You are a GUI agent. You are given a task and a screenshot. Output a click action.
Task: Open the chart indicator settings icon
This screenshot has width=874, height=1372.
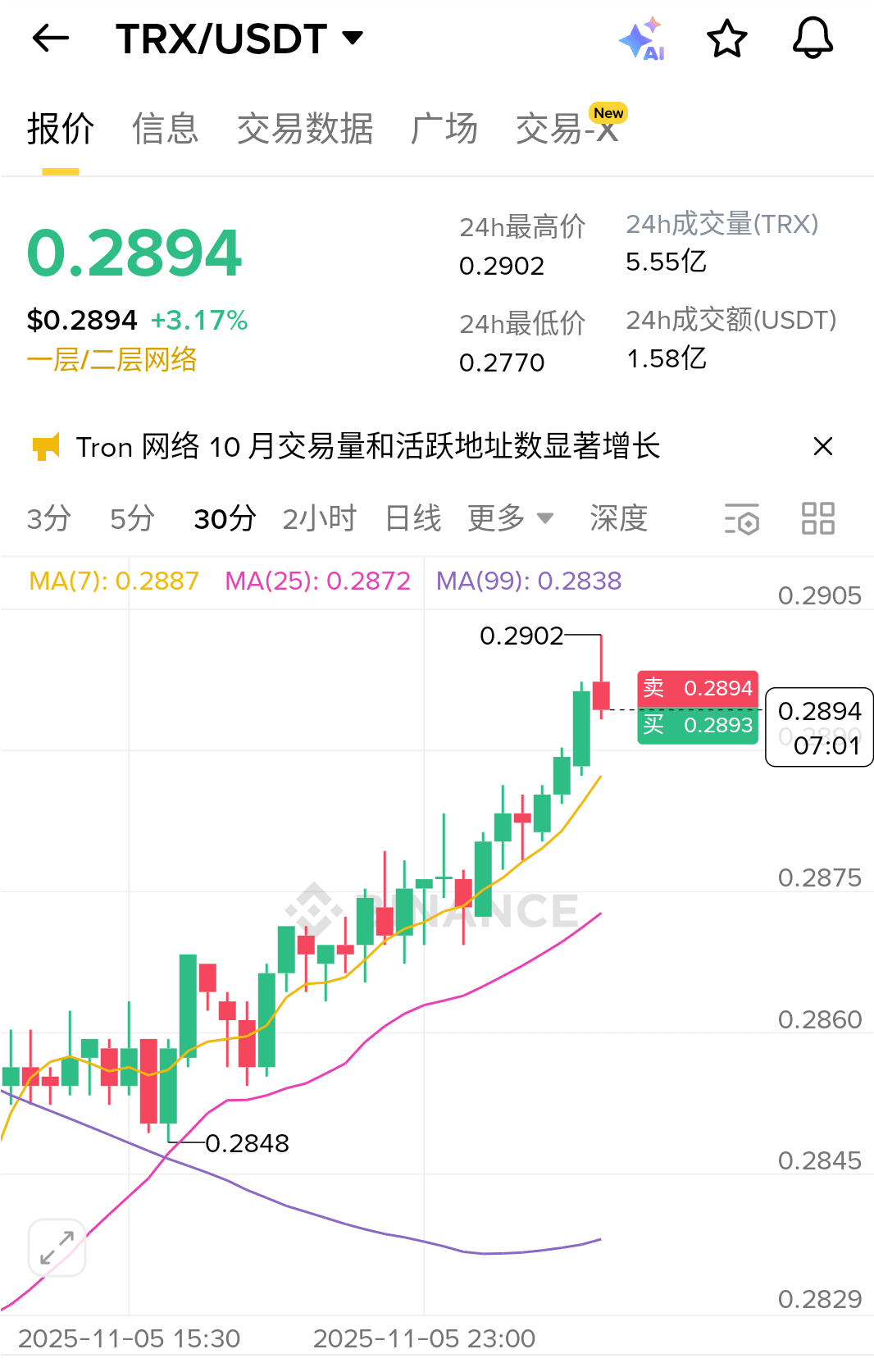coord(742,519)
